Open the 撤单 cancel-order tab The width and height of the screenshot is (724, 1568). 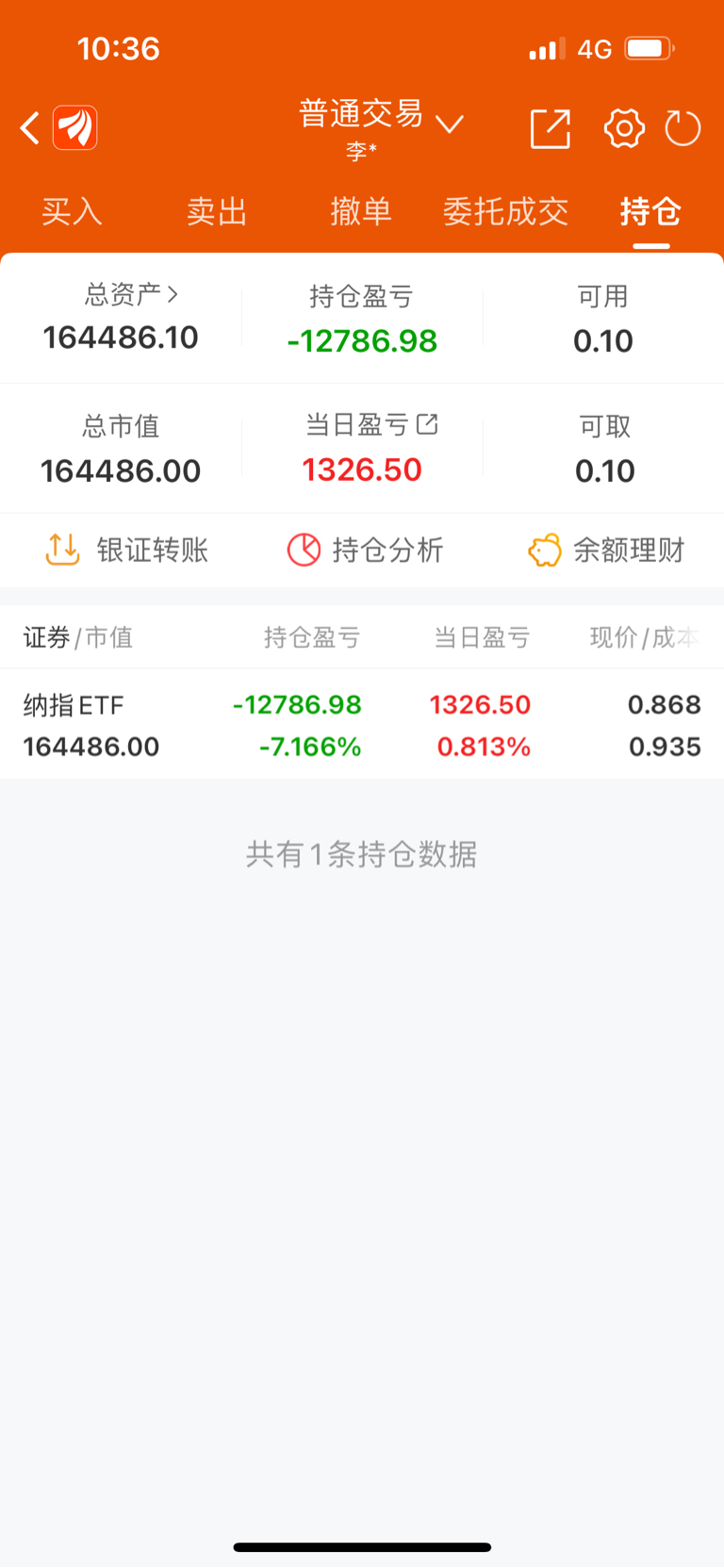click(362, 212)
